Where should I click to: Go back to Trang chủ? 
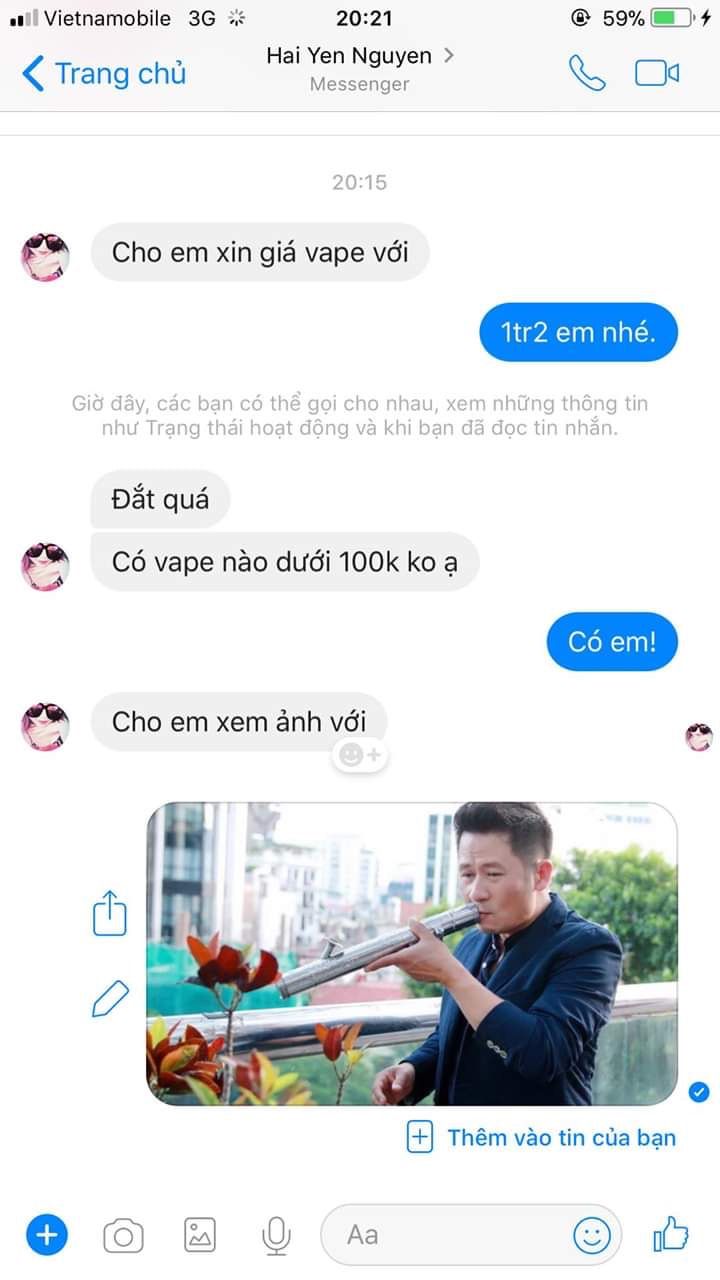point(104,73)
